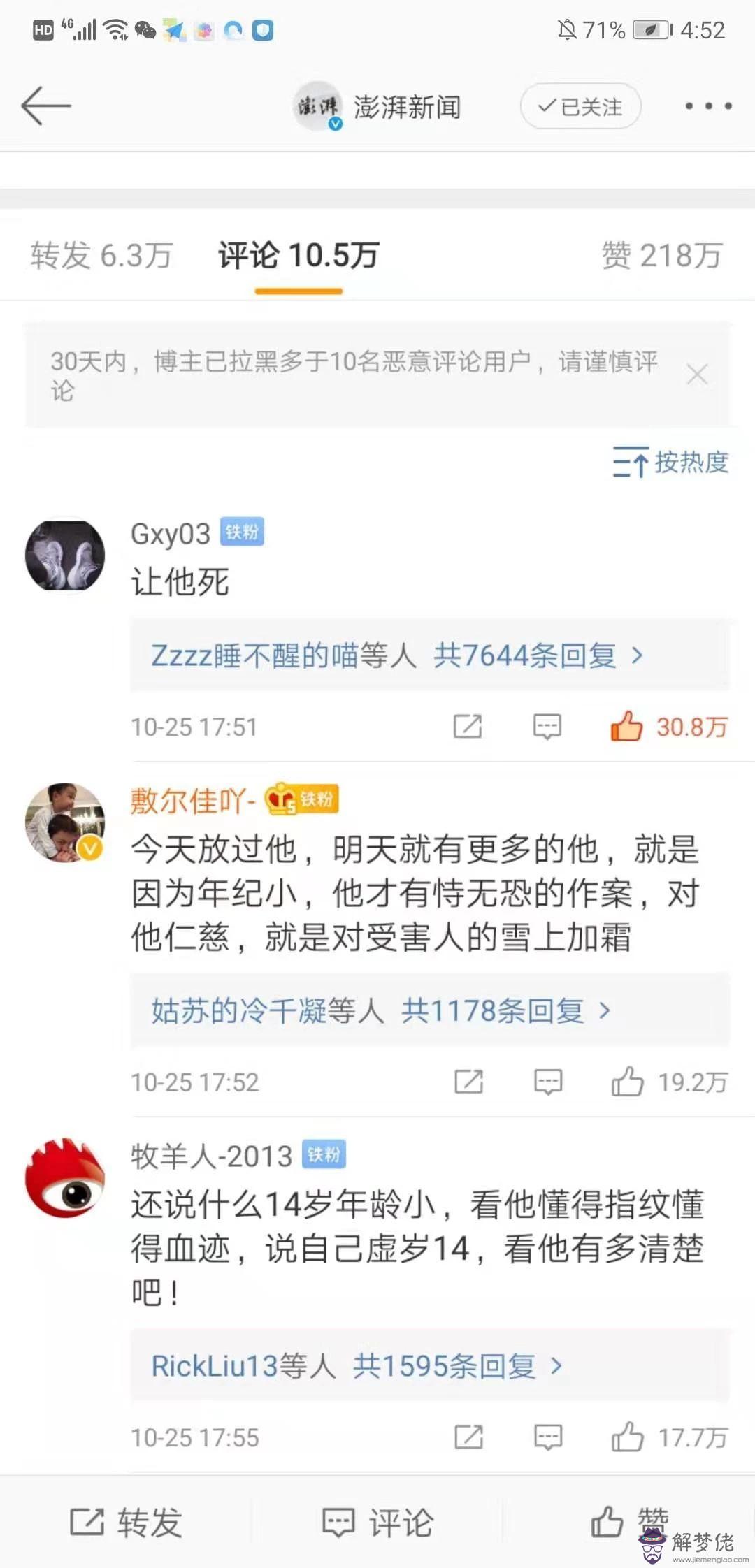The width and height of the screenshot is (755, 1568).
Task: Switch to the 赞 218万 tab
Action: point(661,256)
